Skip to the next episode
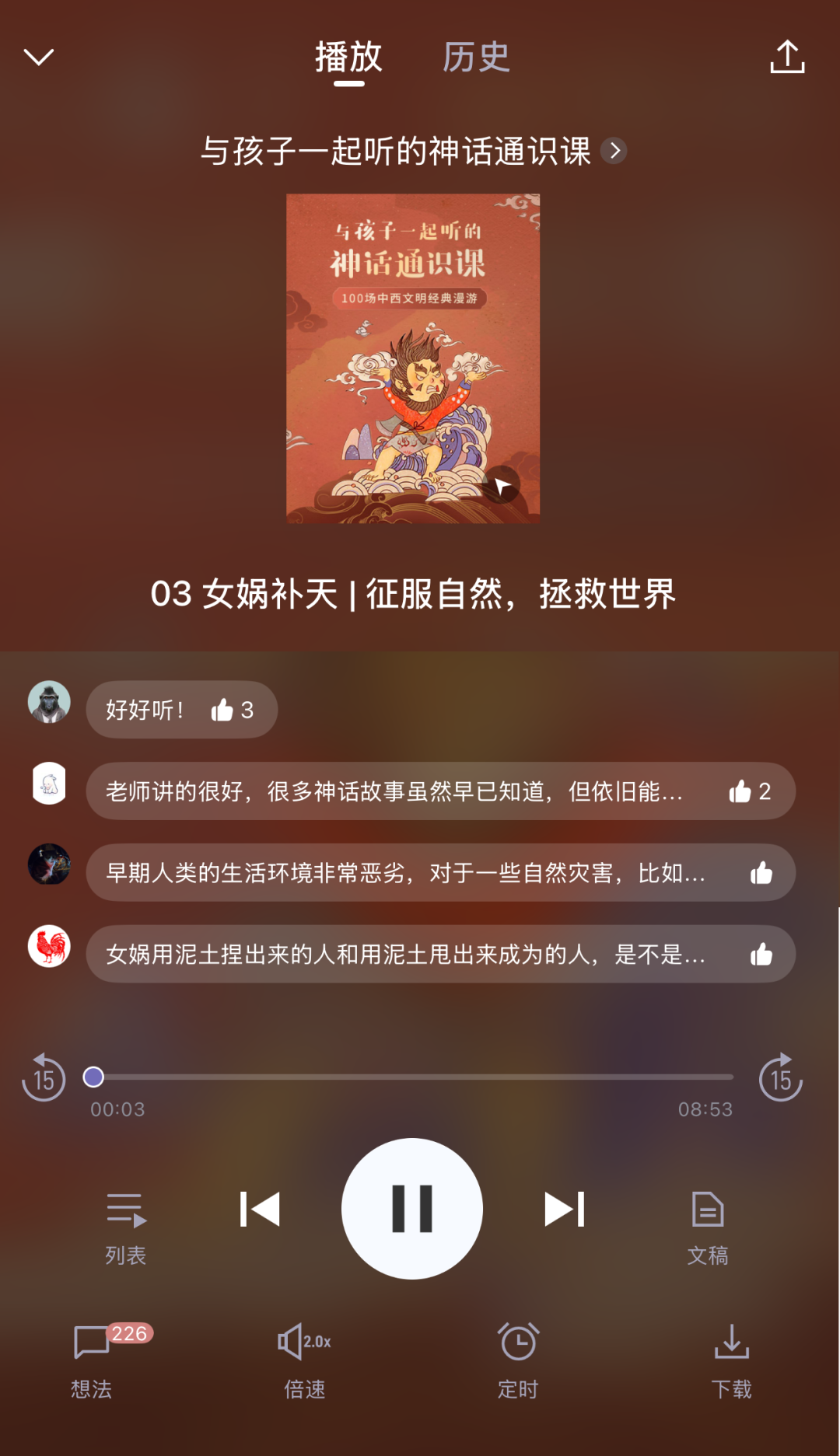Screen dimensions: 840x1456 tap(565, 1210)
